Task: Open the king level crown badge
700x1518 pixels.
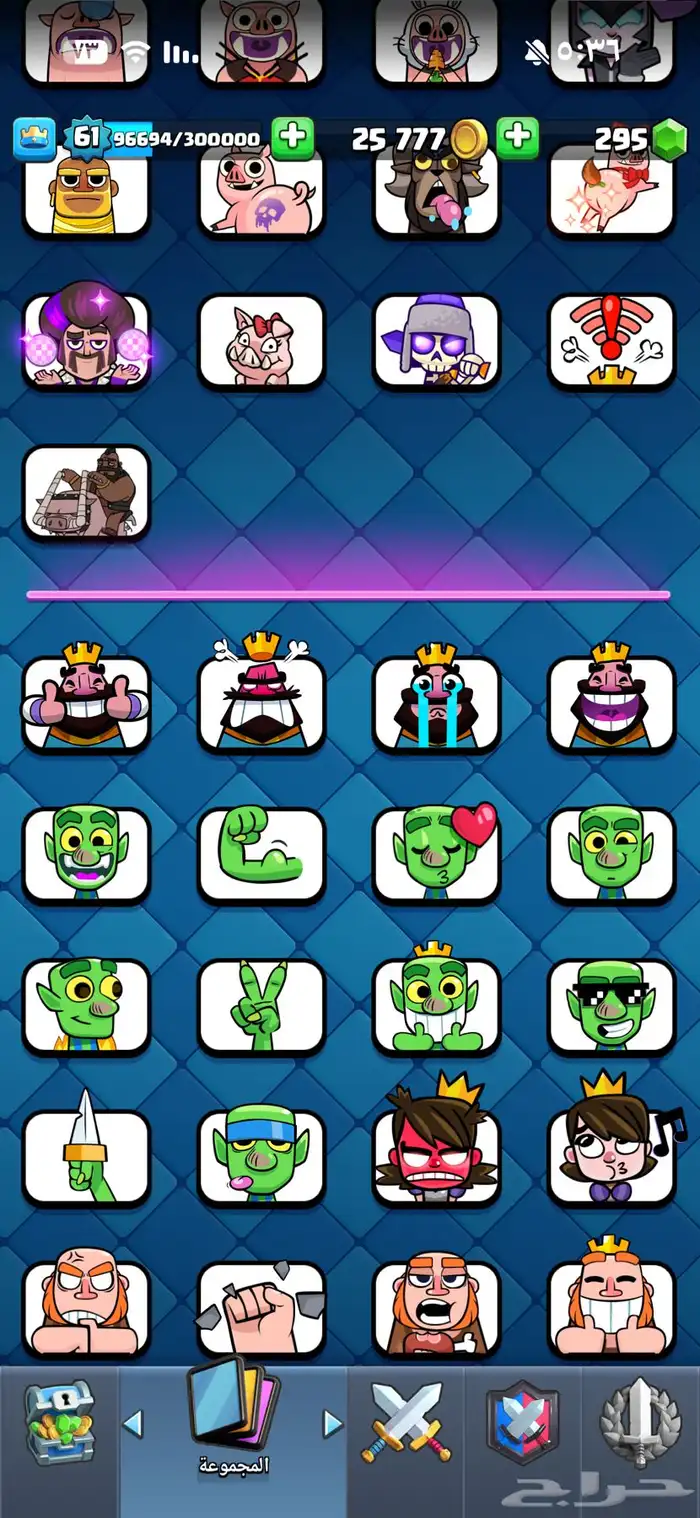Action: pyautogui.click(x=33, y=139)
